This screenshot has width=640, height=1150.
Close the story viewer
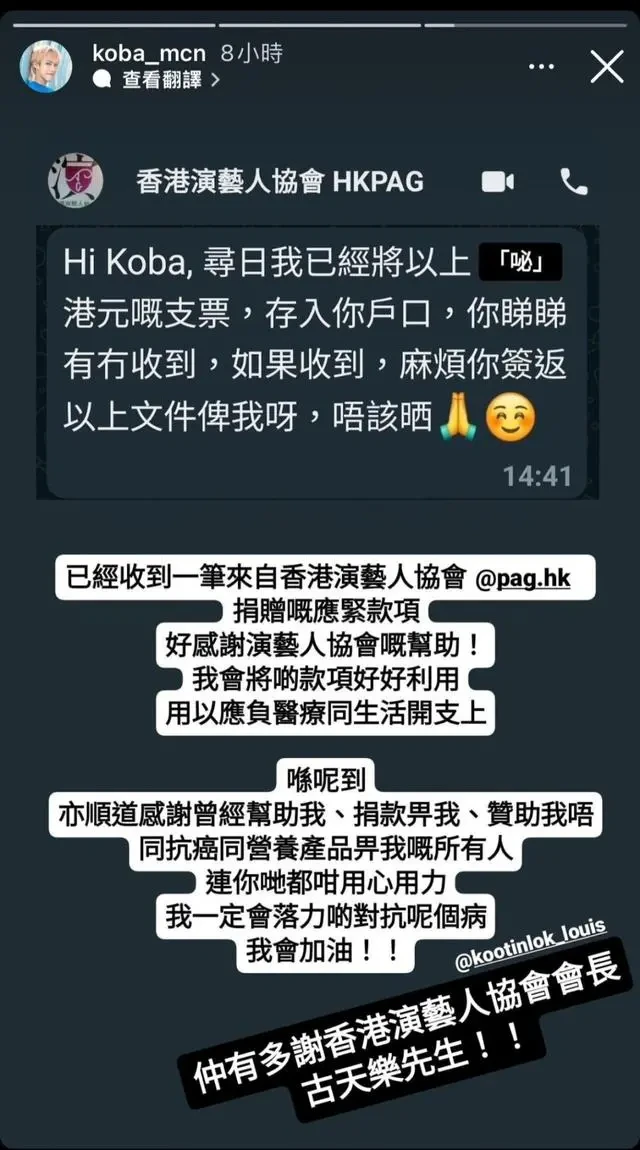(607, 67)
